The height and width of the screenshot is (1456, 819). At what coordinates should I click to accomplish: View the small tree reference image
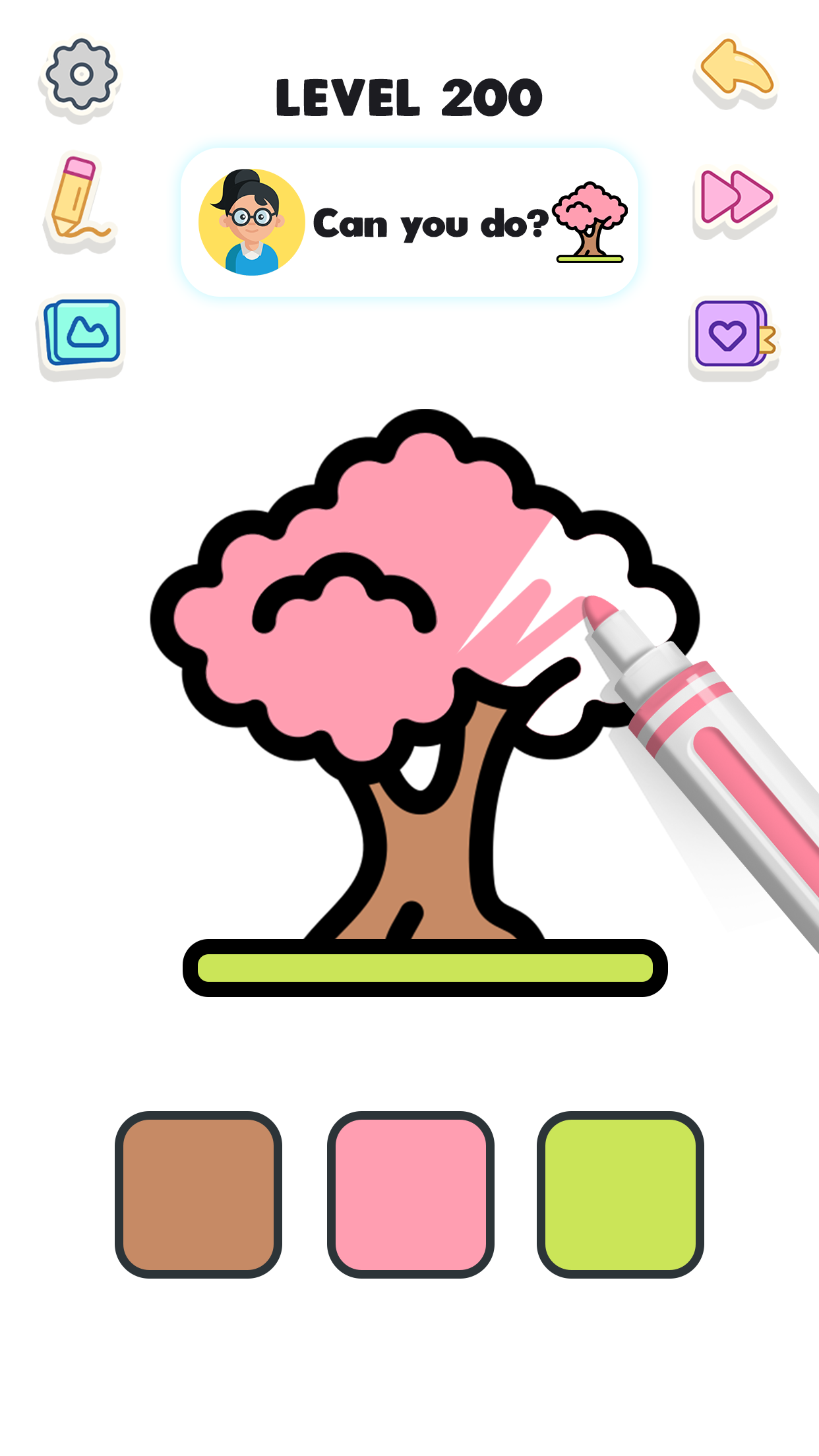coord(589,221)
